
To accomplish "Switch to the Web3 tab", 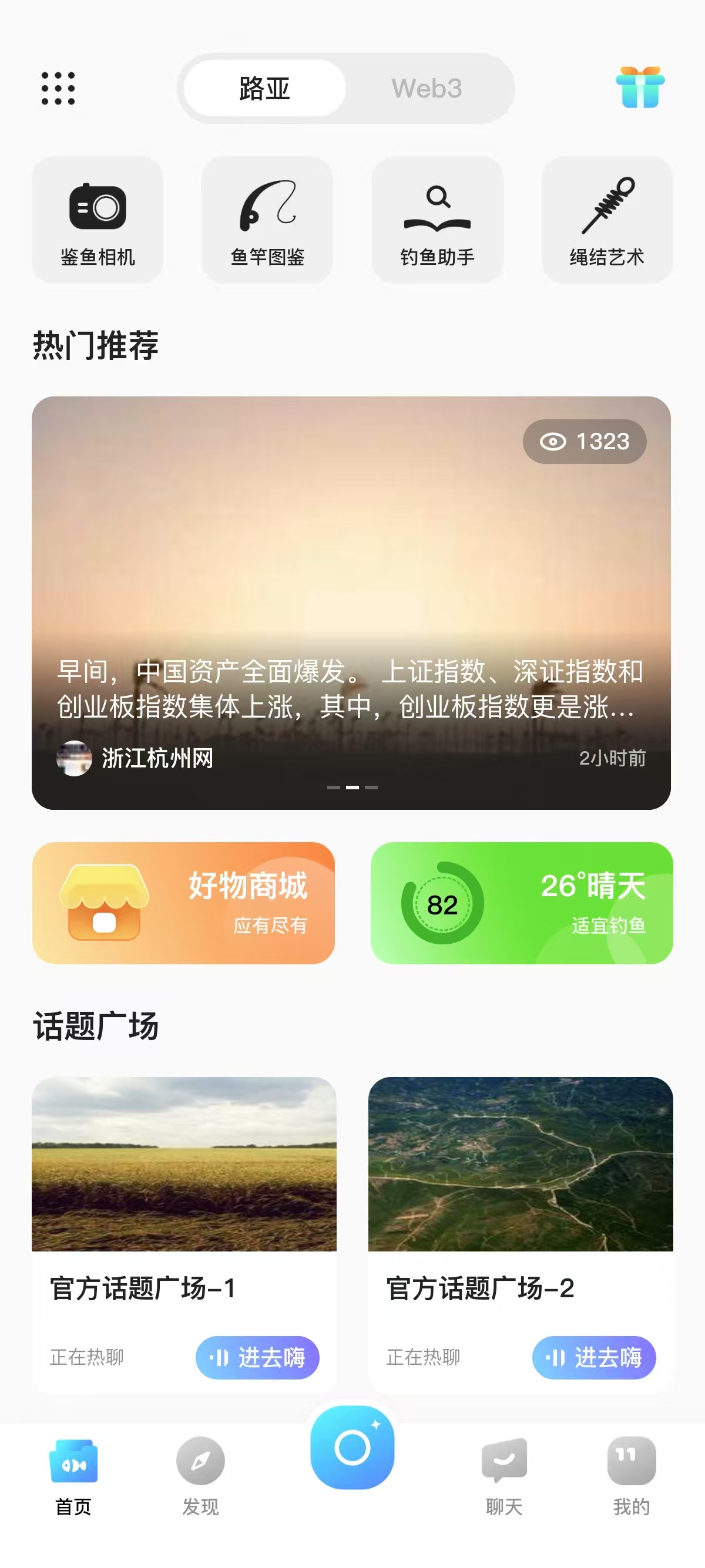I will pos(427,89).
